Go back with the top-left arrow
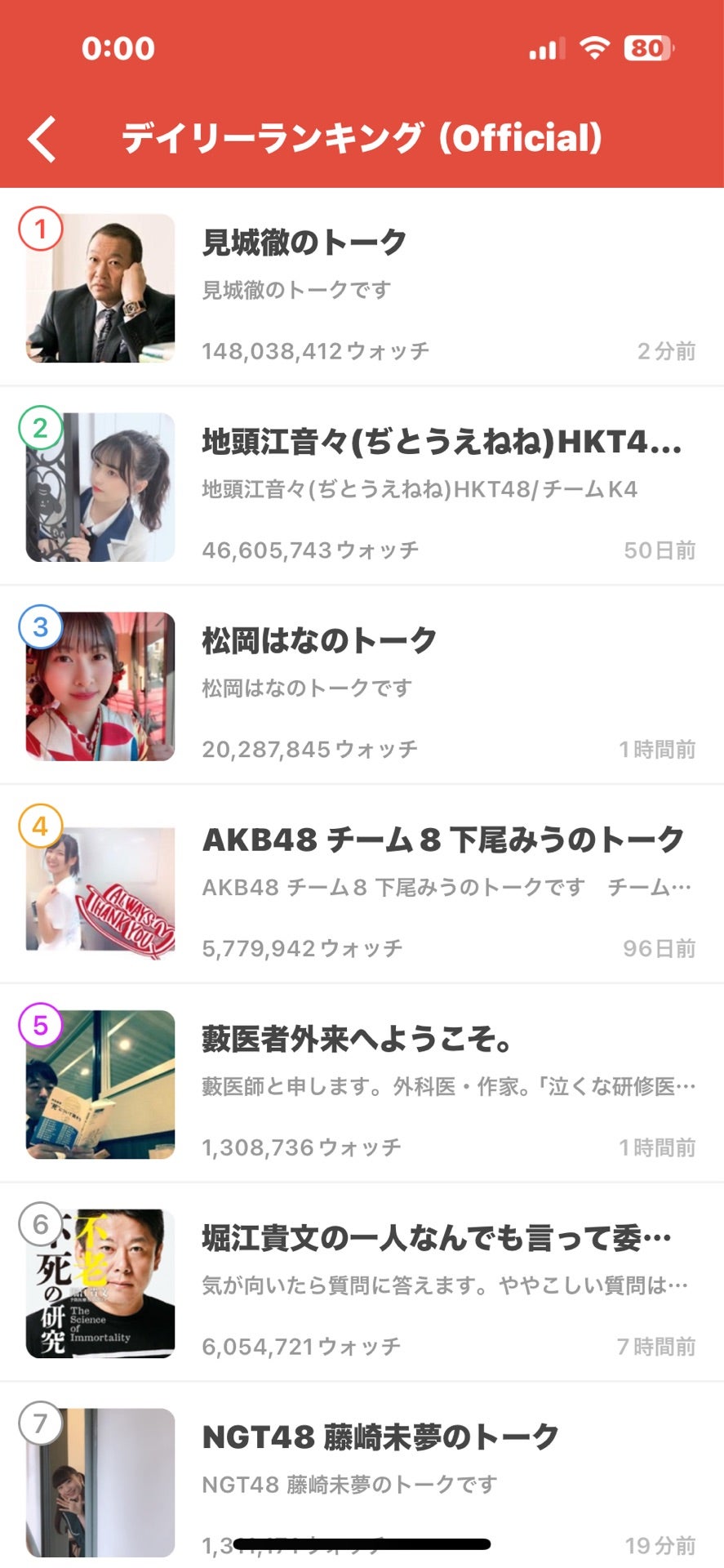Image resolution: width=724 pixels, height=1568 pixels. pyautogui.click(x=42, y=138)
